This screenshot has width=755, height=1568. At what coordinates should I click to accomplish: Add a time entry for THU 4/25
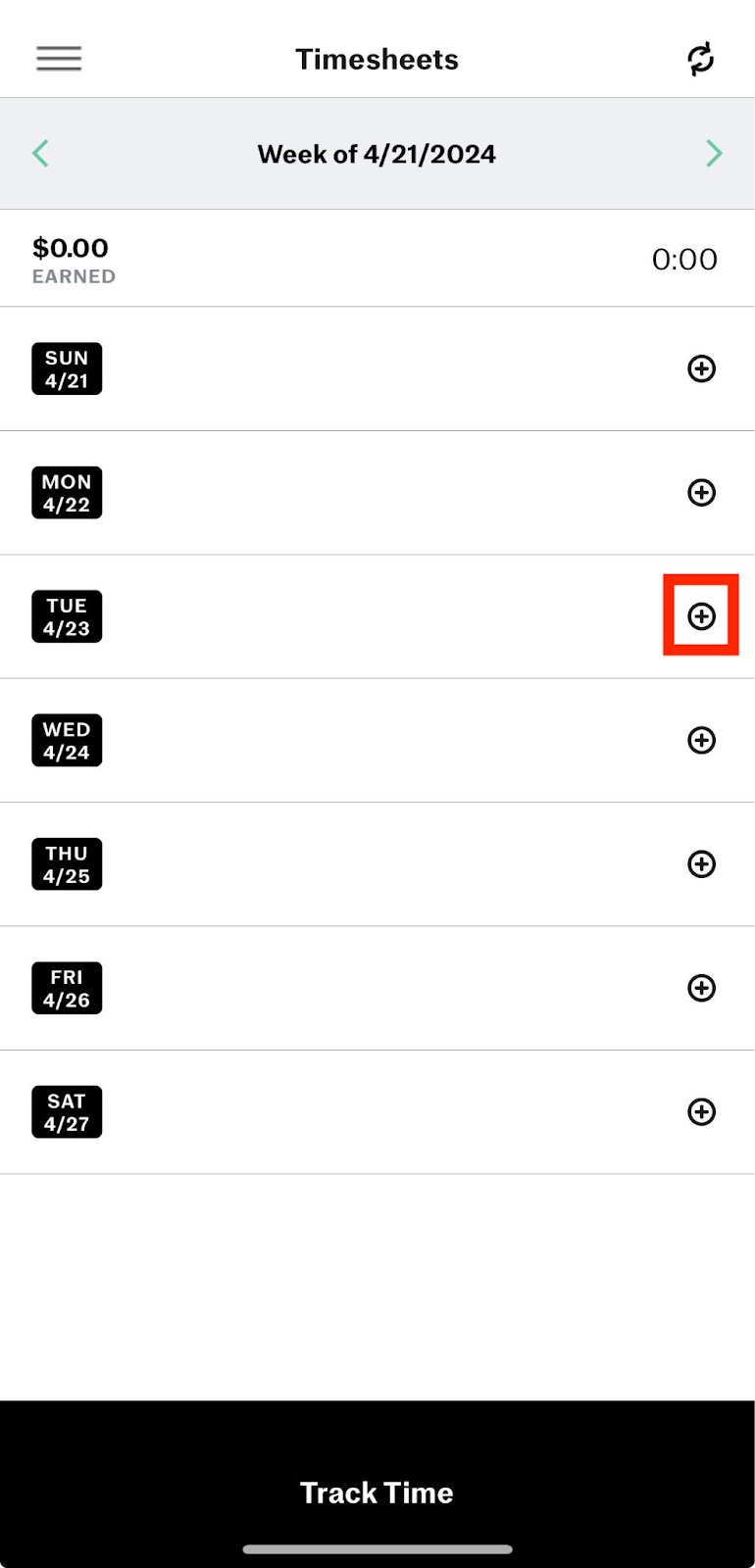click(x=701, y=863)
